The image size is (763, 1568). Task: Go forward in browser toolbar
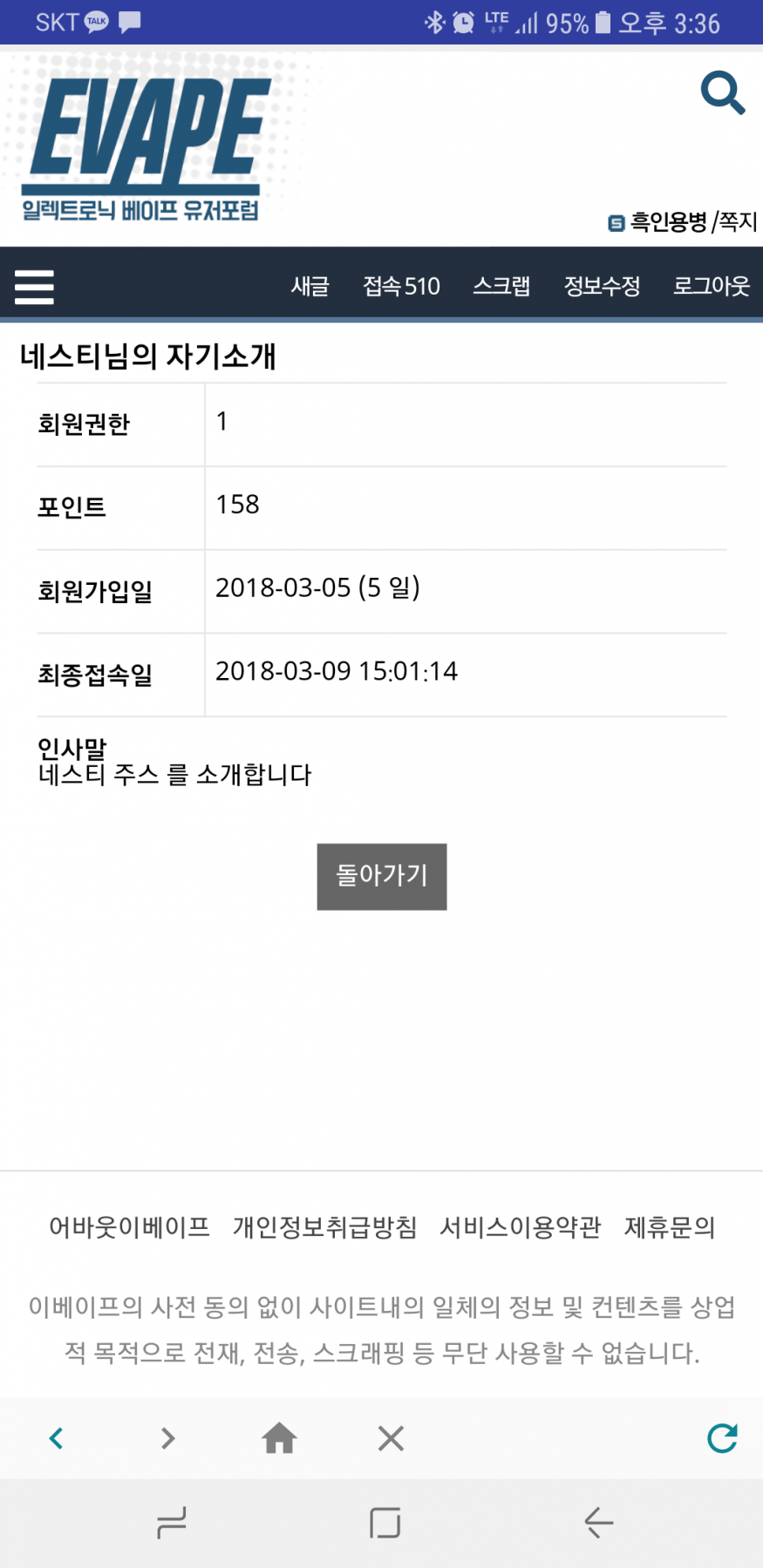click(x=168, y=1438)
